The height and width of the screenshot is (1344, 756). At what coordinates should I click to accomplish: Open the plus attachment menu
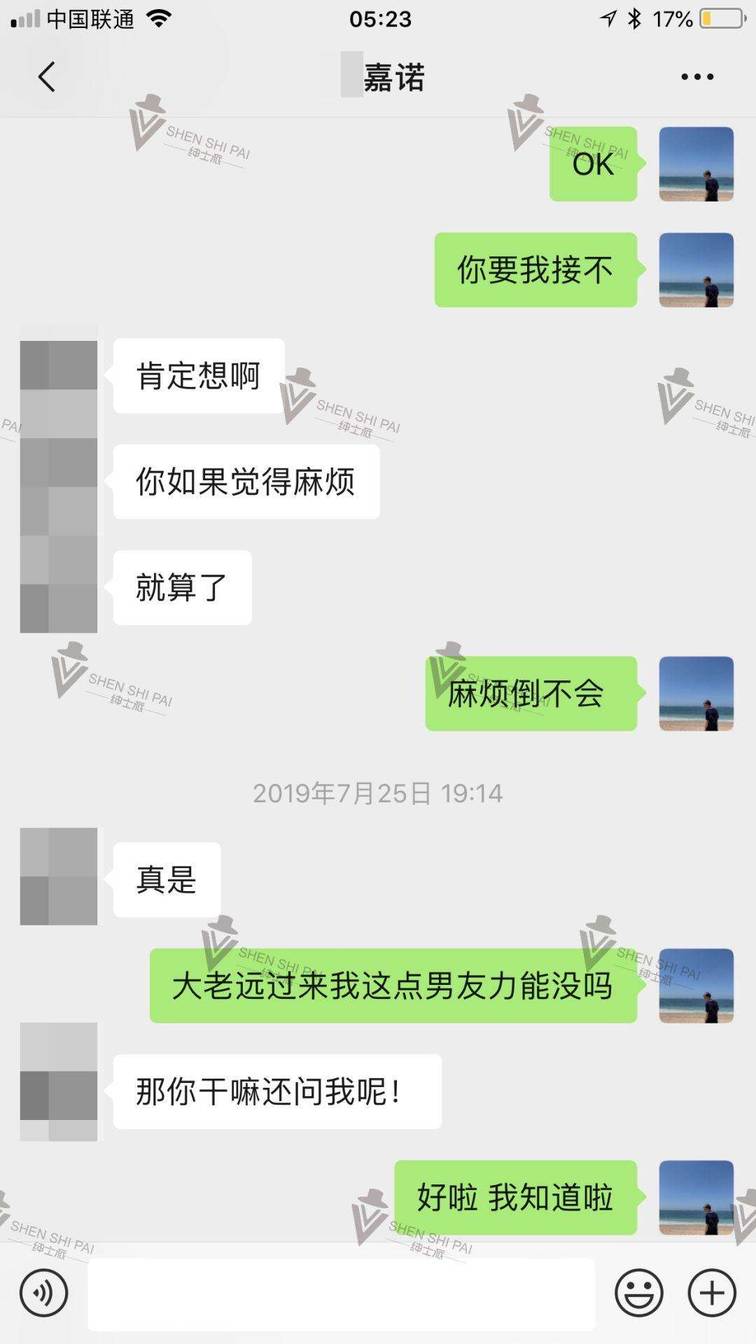(x=712, y=1293)
